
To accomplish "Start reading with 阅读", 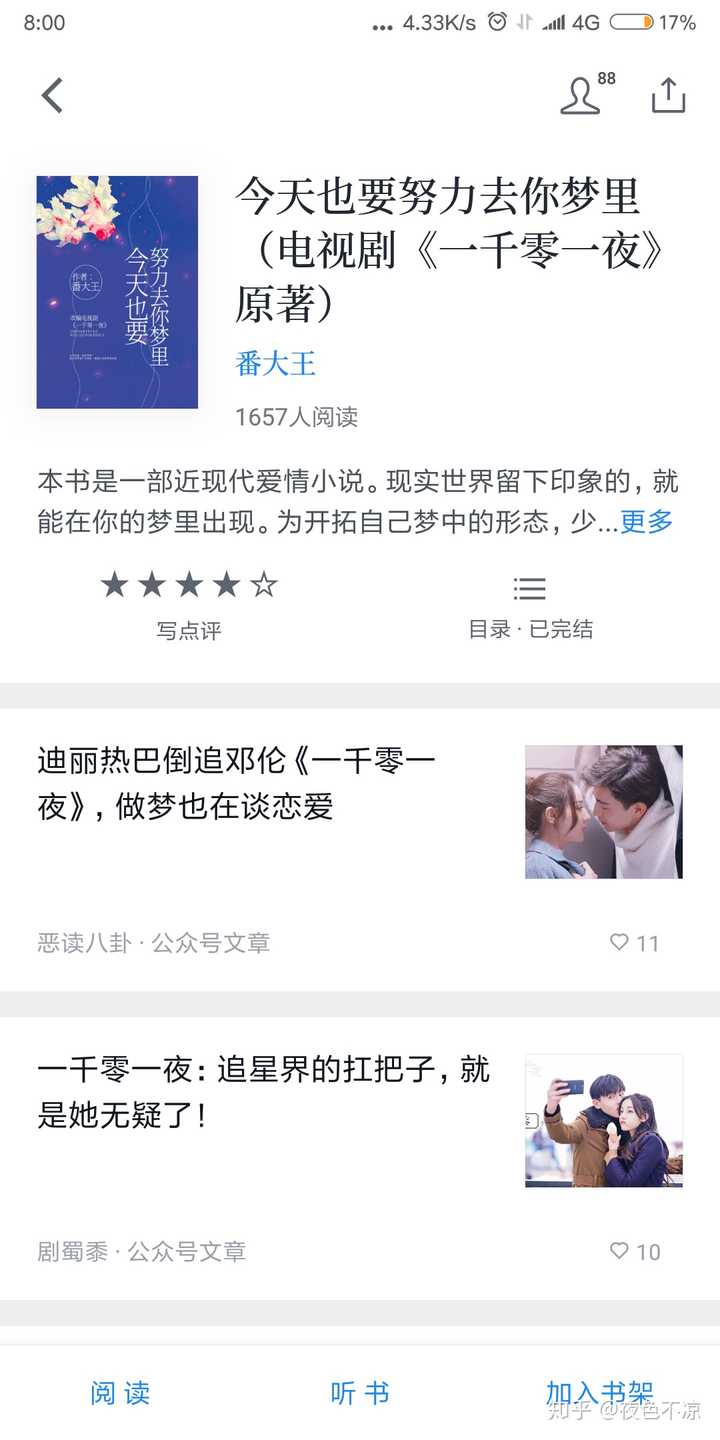I will click(120, 1392).
